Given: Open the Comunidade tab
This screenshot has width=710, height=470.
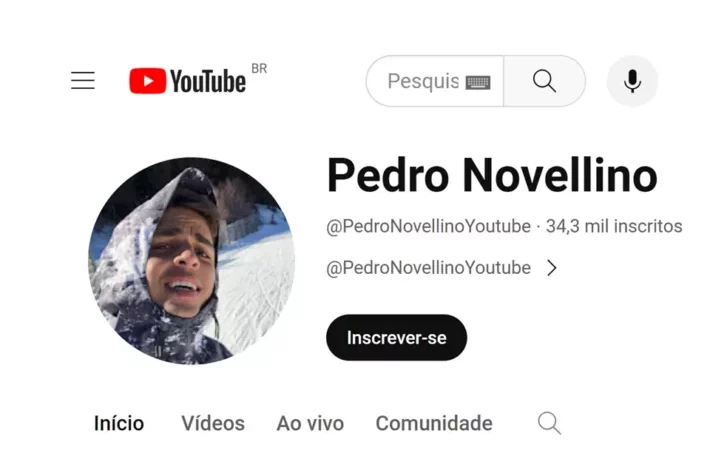Looking at the screenshot, I should [x=434, y=423].
